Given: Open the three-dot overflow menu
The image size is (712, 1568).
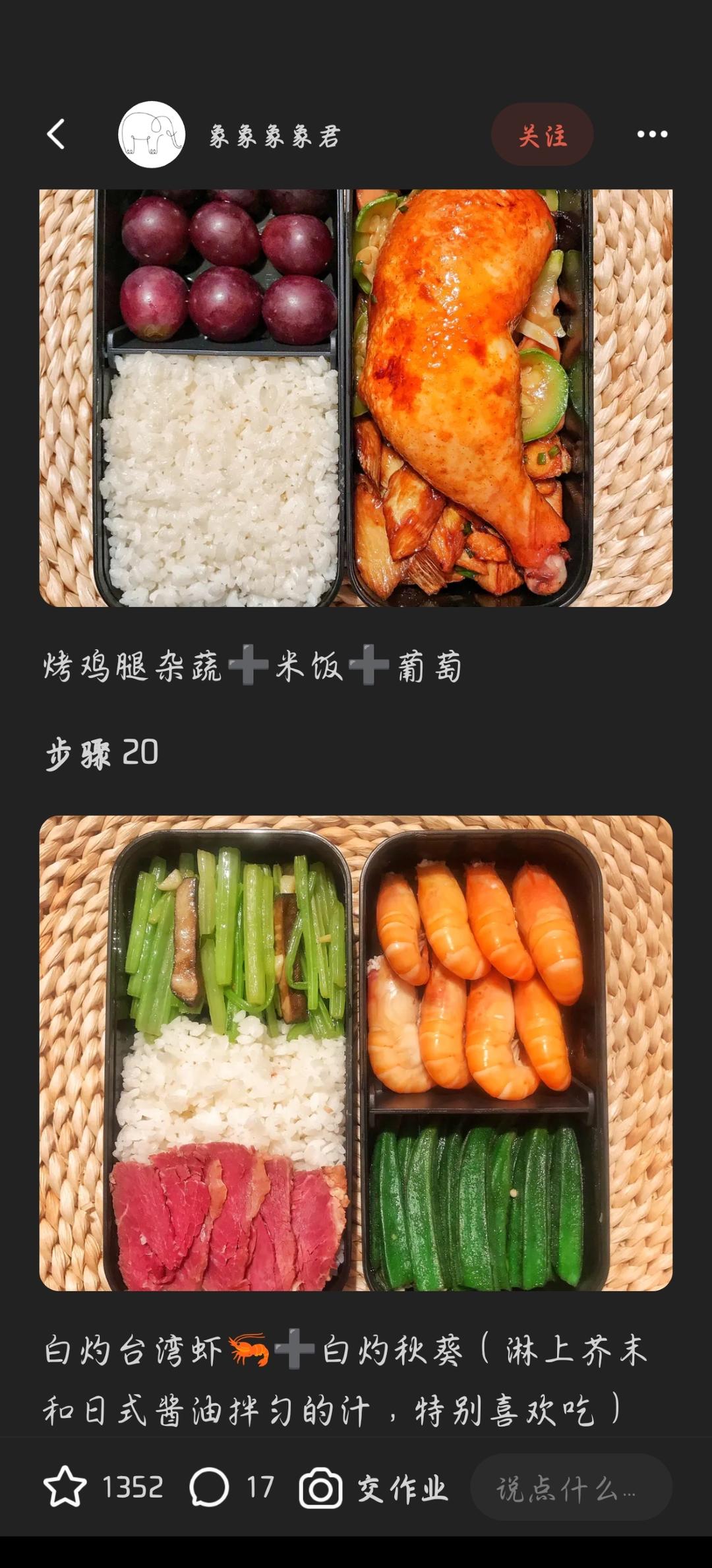Looking at the screenshot, I should pos(652,135).
